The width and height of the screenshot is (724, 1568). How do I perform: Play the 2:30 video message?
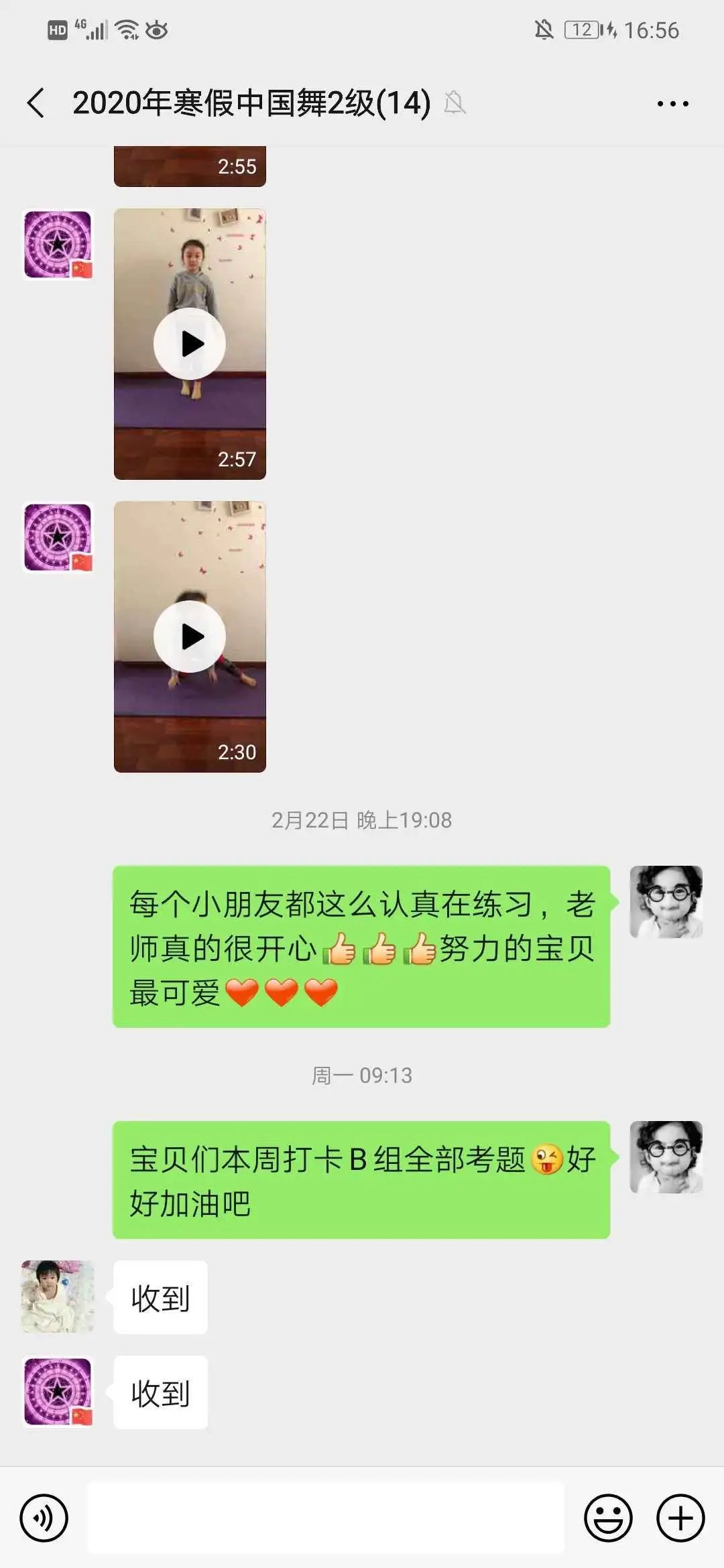190,637
